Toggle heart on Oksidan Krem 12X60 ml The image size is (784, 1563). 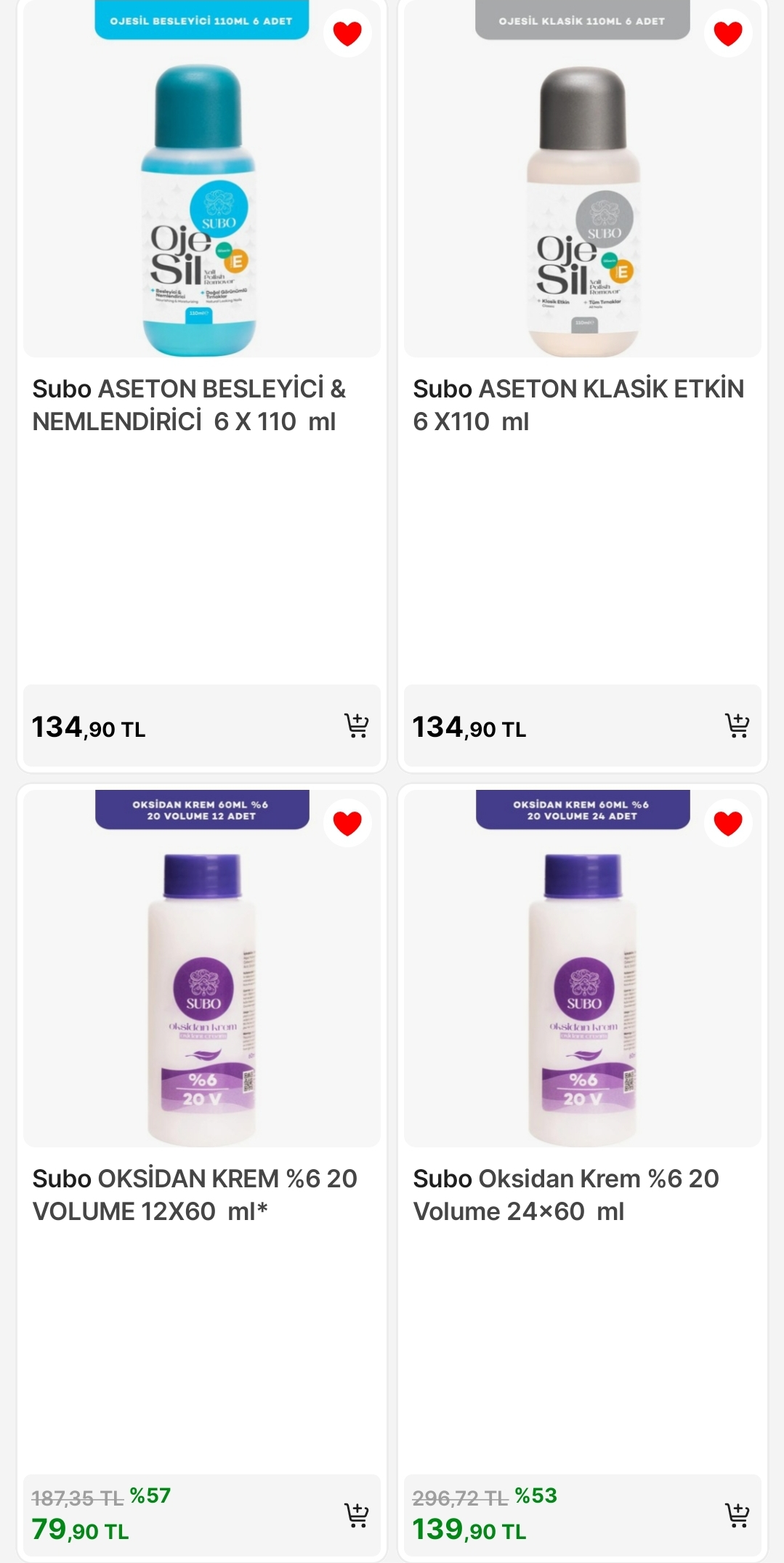tap(347, 823)
